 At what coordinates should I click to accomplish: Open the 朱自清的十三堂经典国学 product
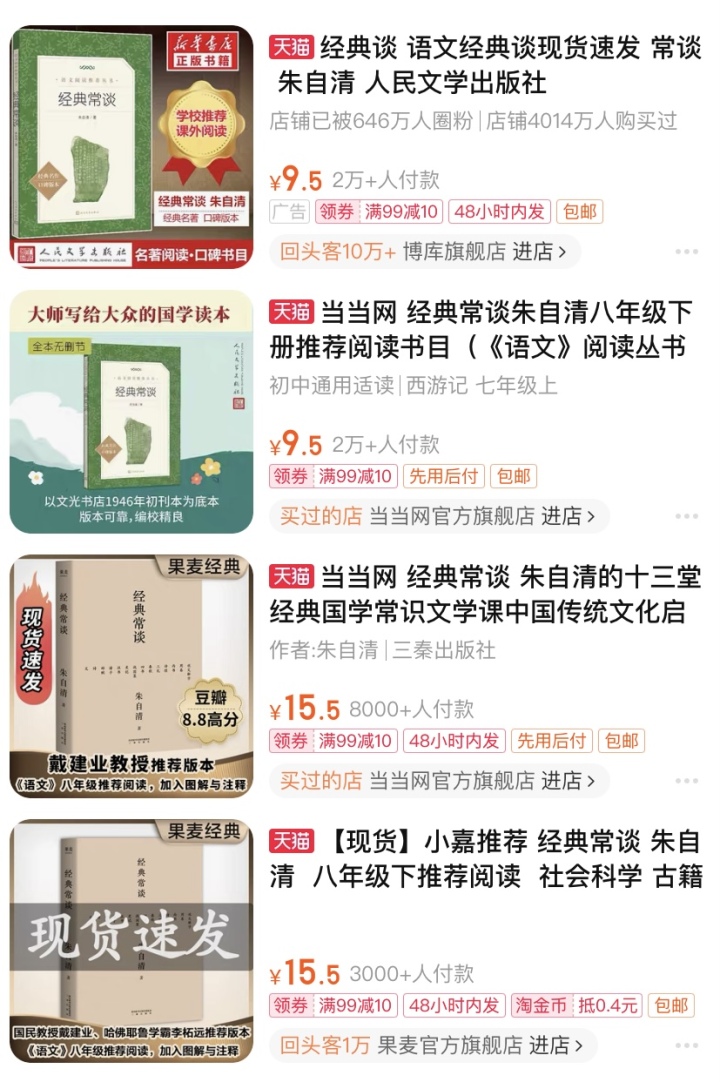480,593
